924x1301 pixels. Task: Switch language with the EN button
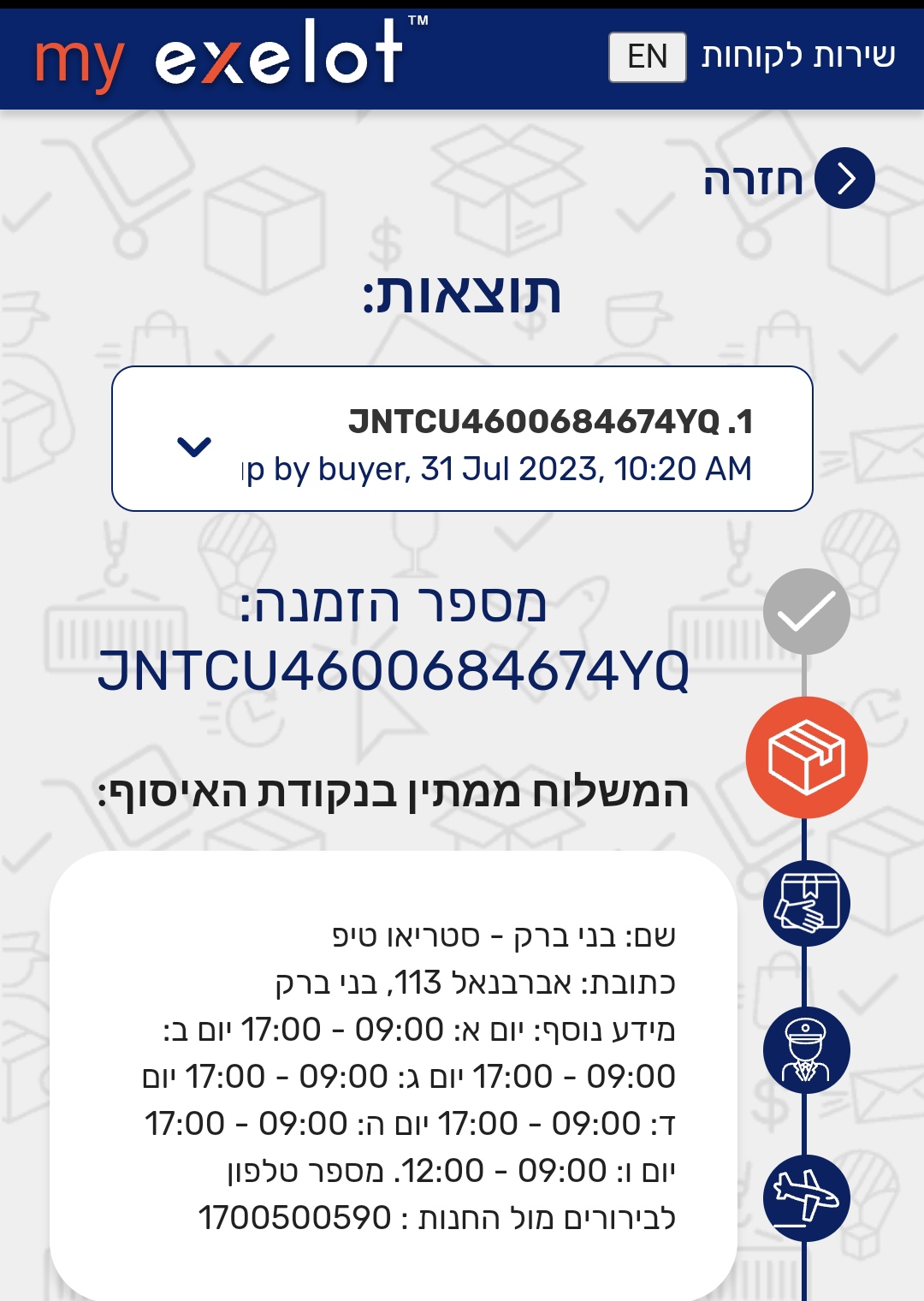pos(647,57)
